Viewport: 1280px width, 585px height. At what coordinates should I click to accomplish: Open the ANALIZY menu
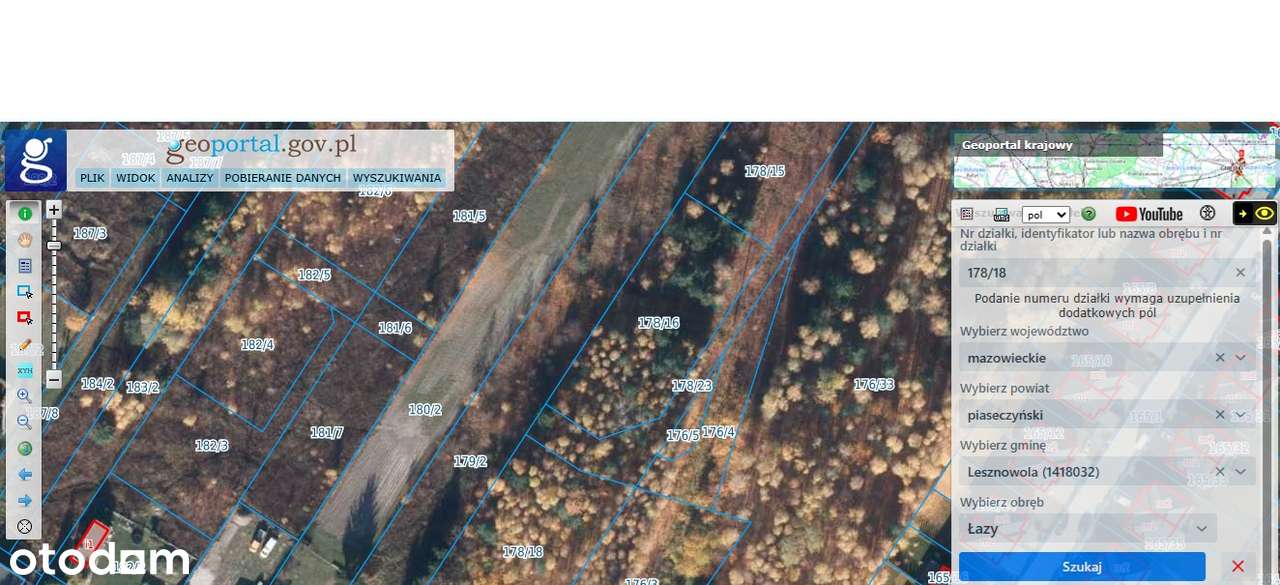(x=190, y=178)
